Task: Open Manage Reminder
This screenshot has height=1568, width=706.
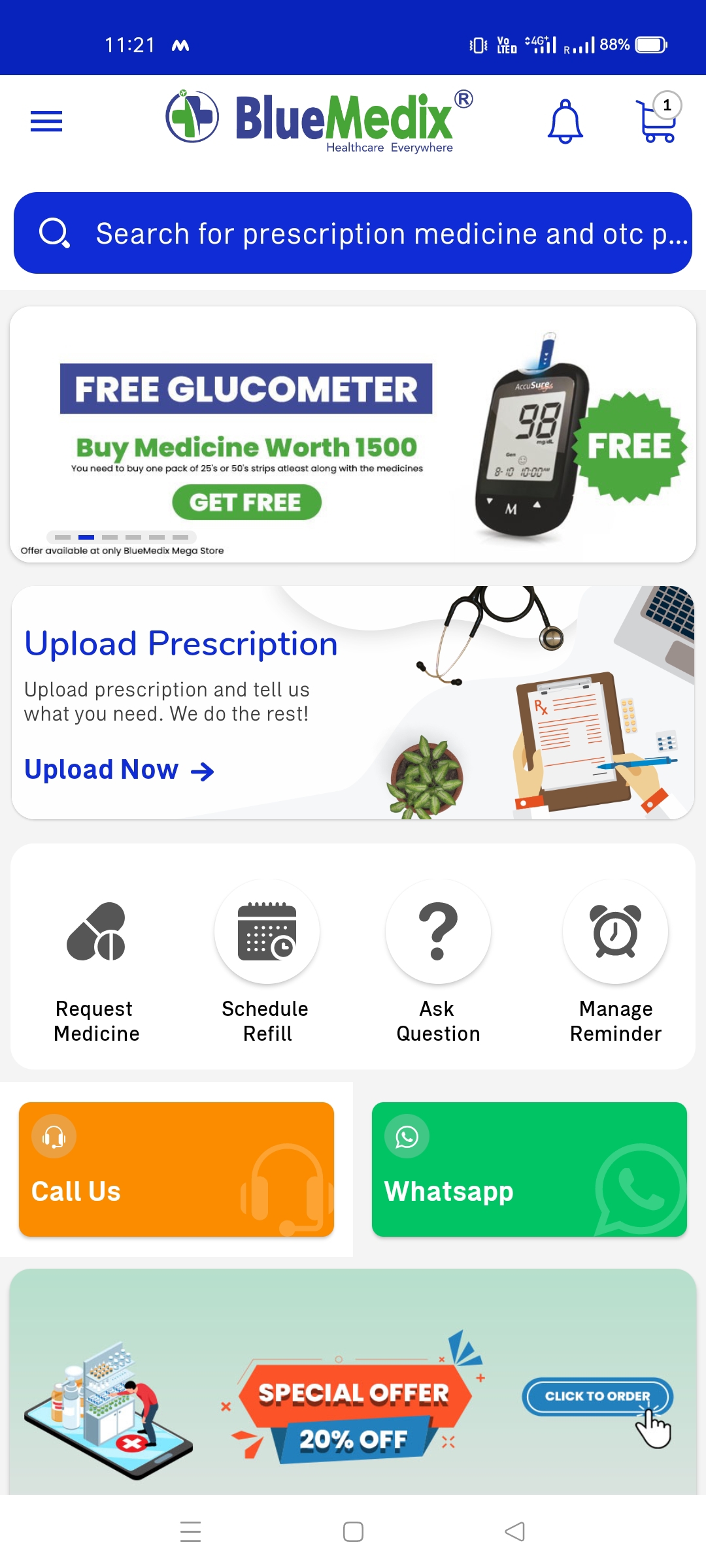Action: pyautogui.click(x=616, y=962)
